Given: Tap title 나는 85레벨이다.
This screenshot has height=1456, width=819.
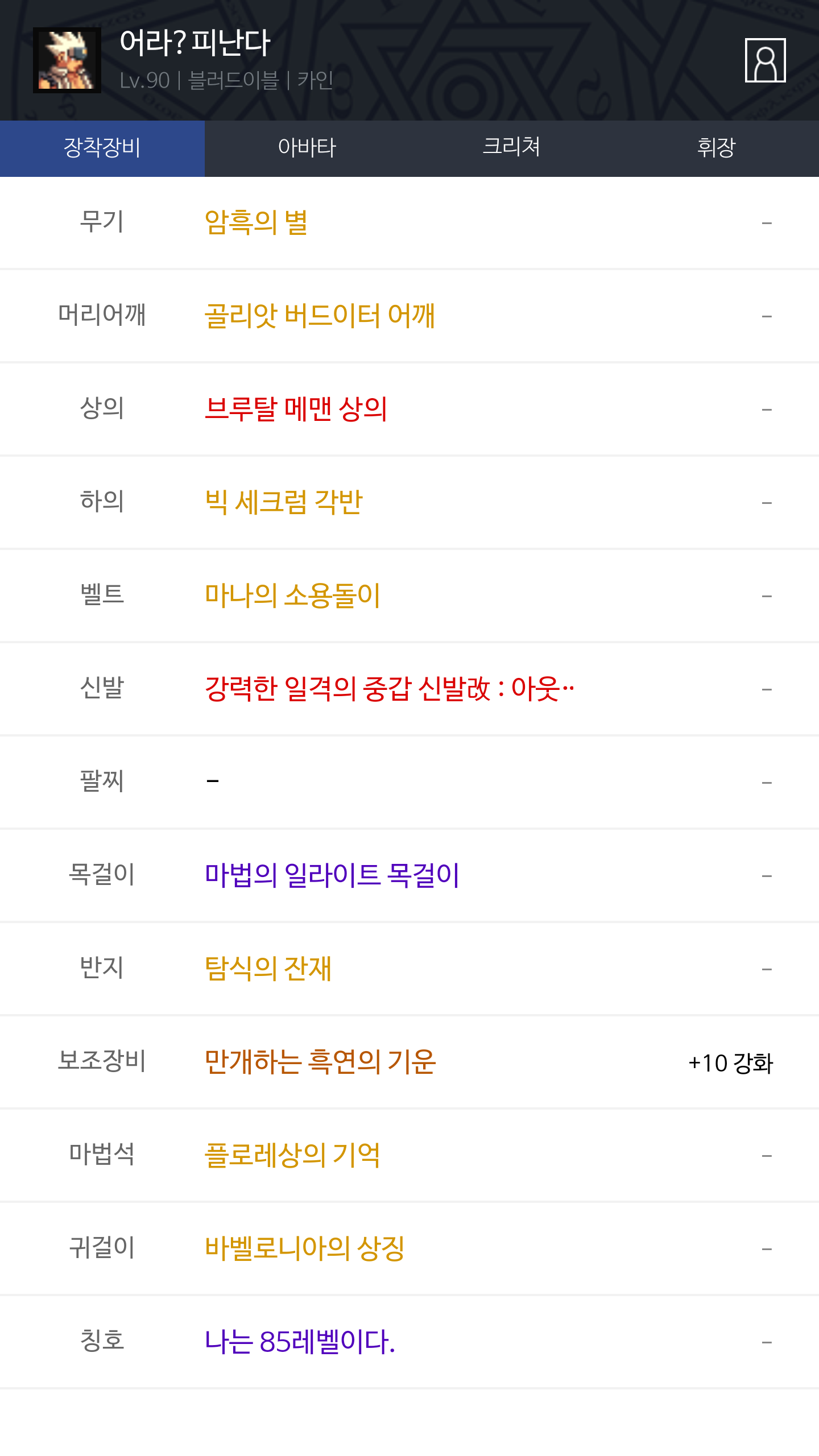Looking at the screenshot, I should (300, 1342).
